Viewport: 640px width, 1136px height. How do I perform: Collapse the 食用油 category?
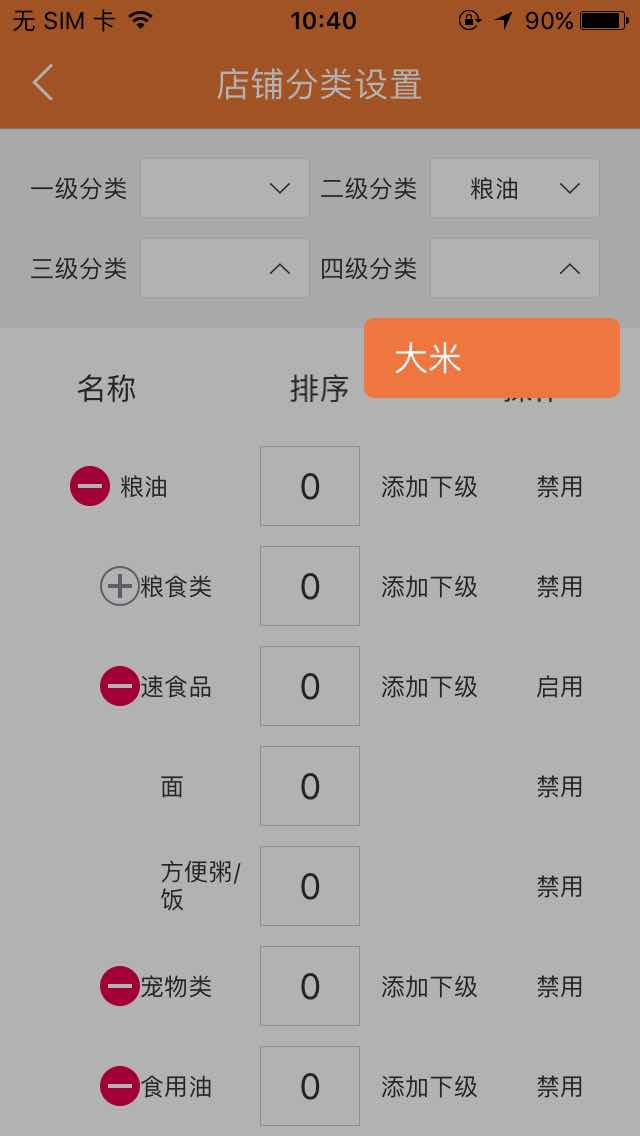[120, 1086]
